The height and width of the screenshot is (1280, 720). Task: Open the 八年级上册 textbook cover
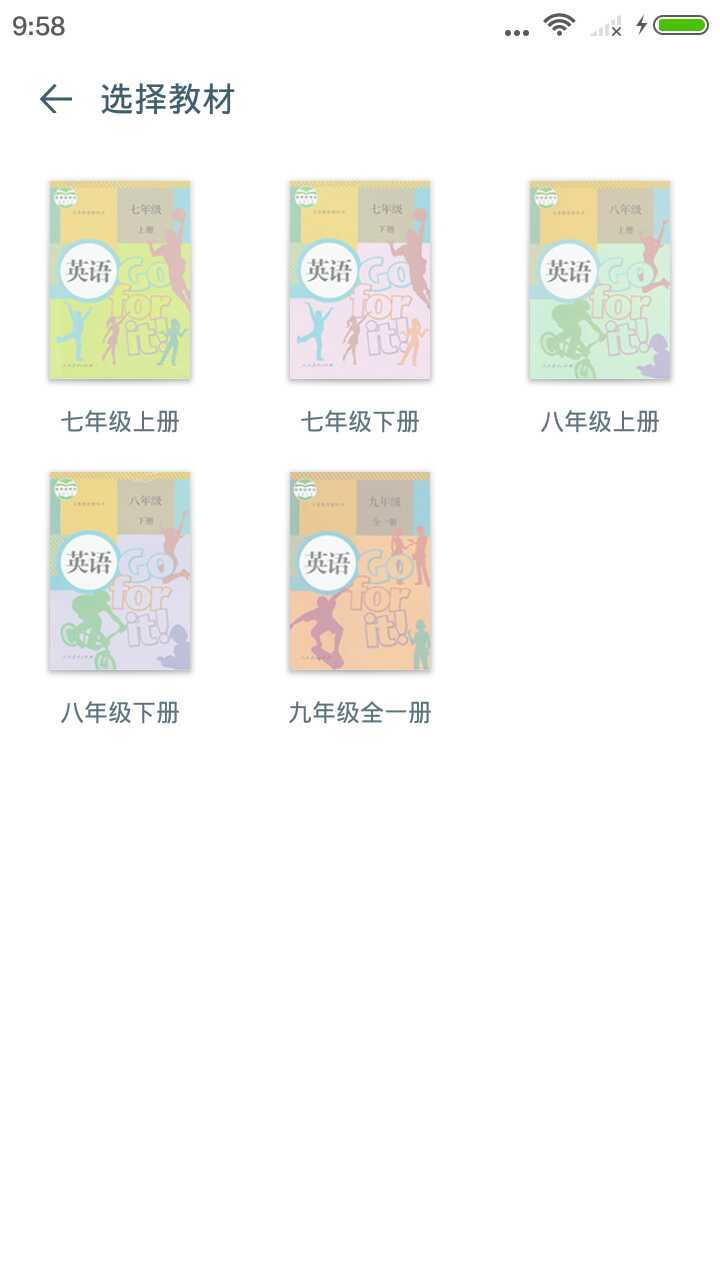click(x=599, y=280)
